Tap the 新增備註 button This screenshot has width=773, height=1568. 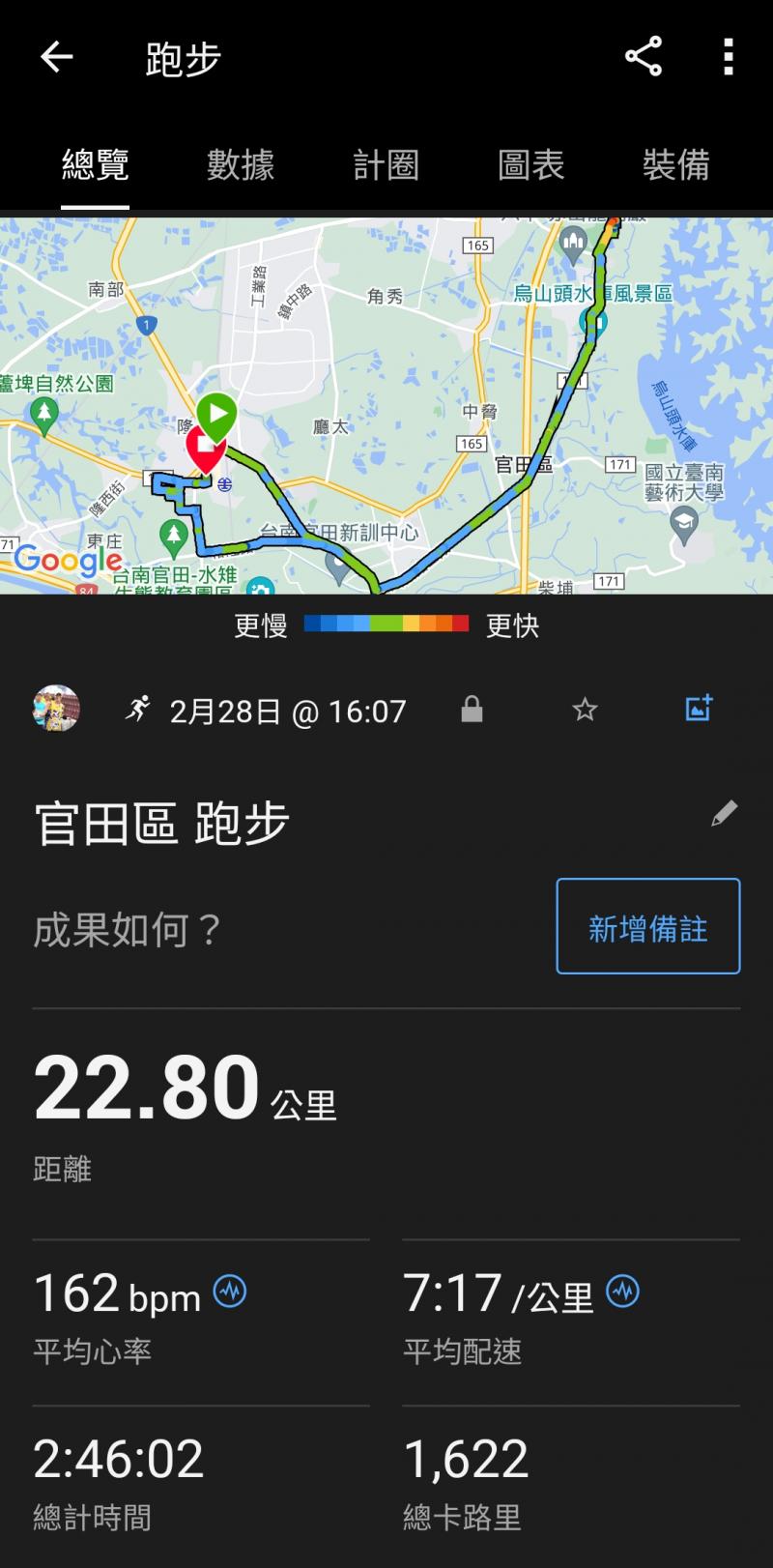pos(647,926)
